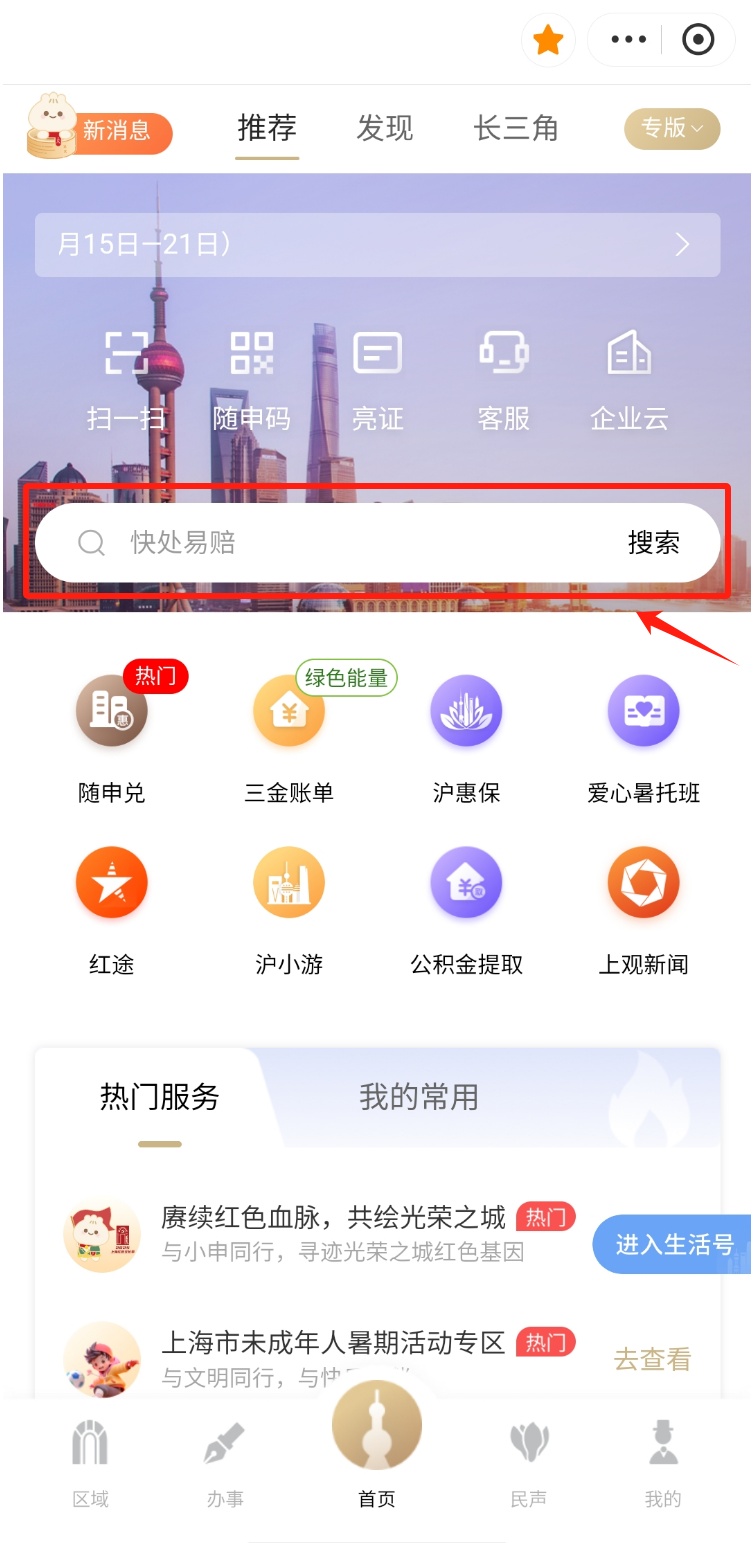Open the 新消息 message badge

pos(99,129)
